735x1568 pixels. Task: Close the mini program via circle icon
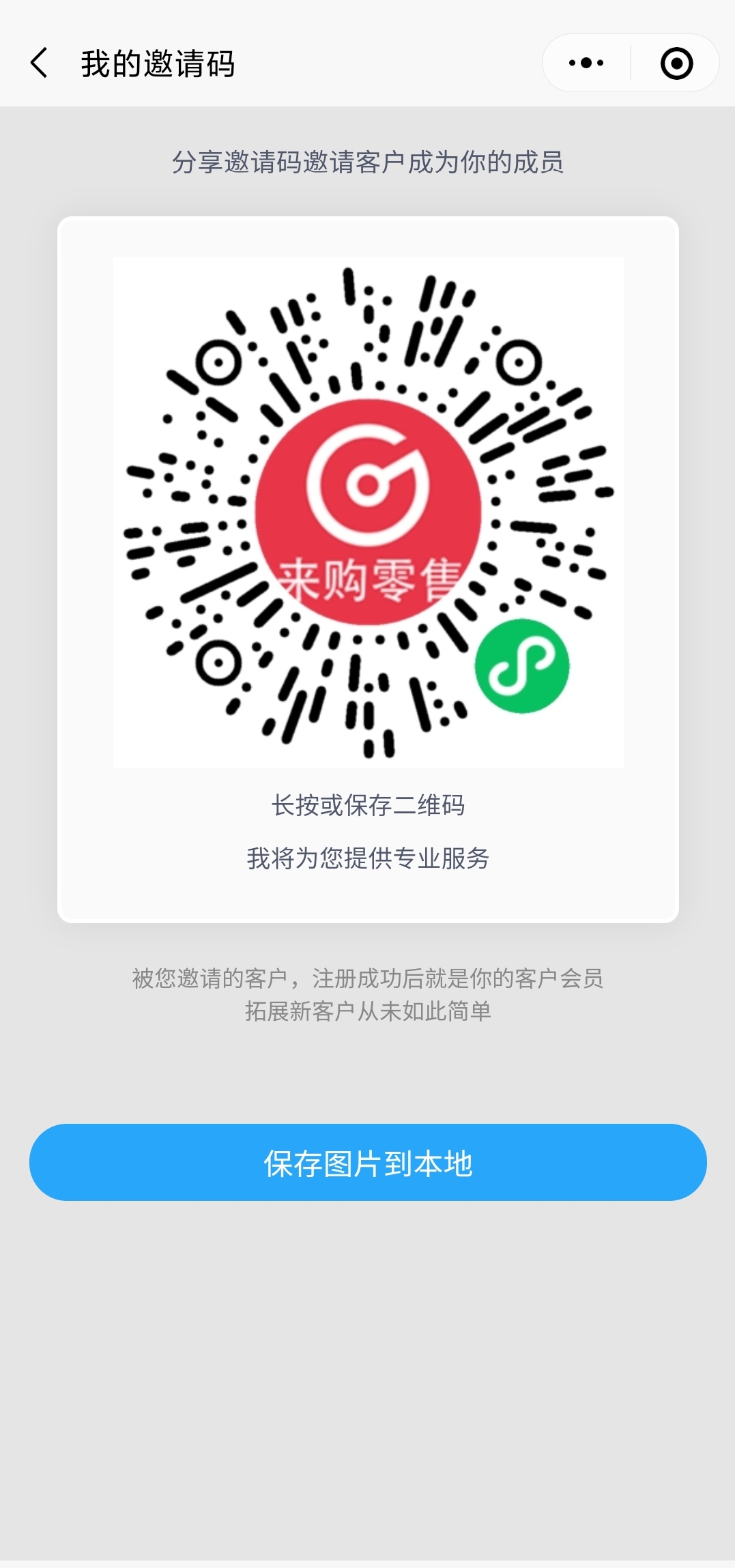[x=676, y=63]
